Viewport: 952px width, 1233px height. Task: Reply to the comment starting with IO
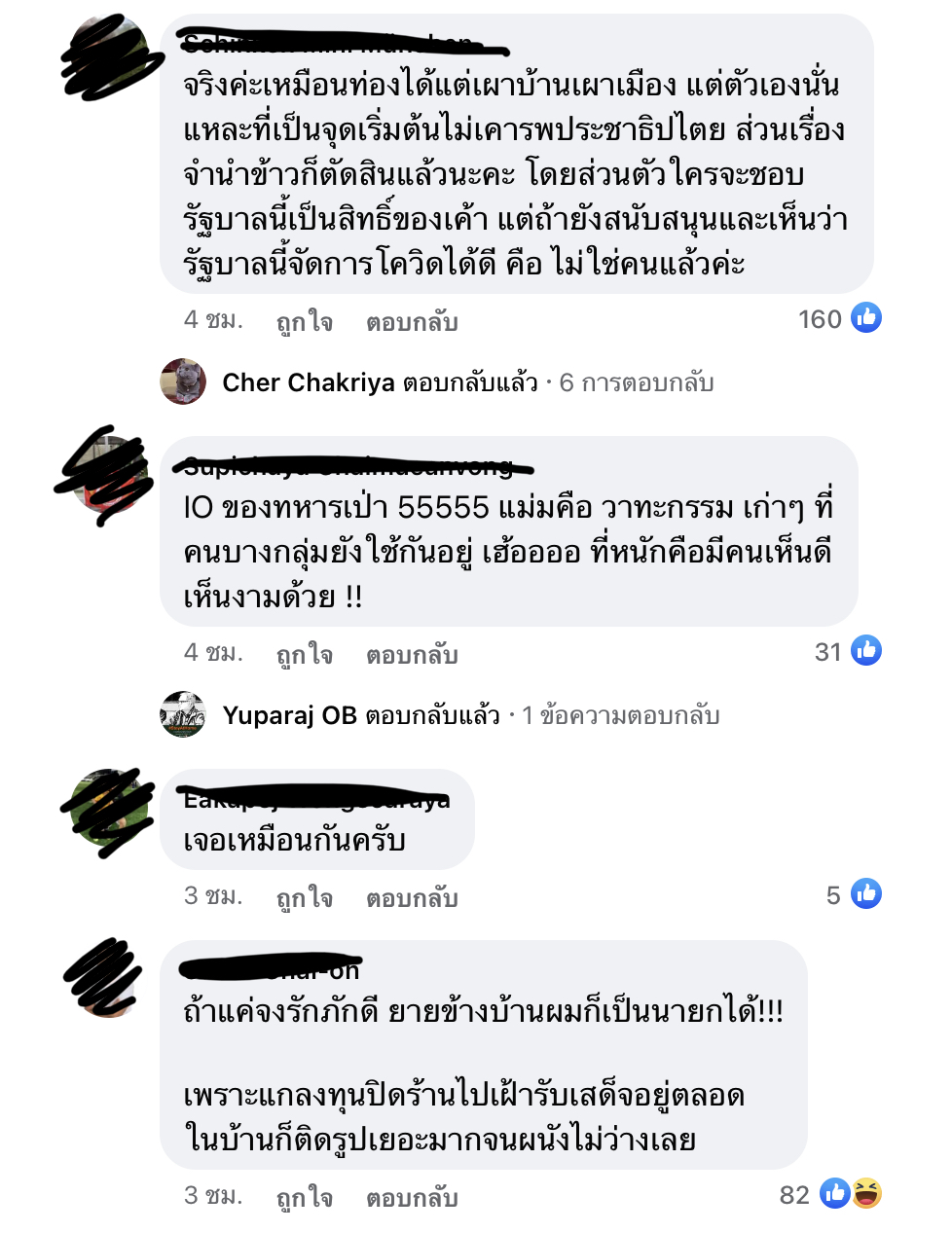(x=411, y=654)
